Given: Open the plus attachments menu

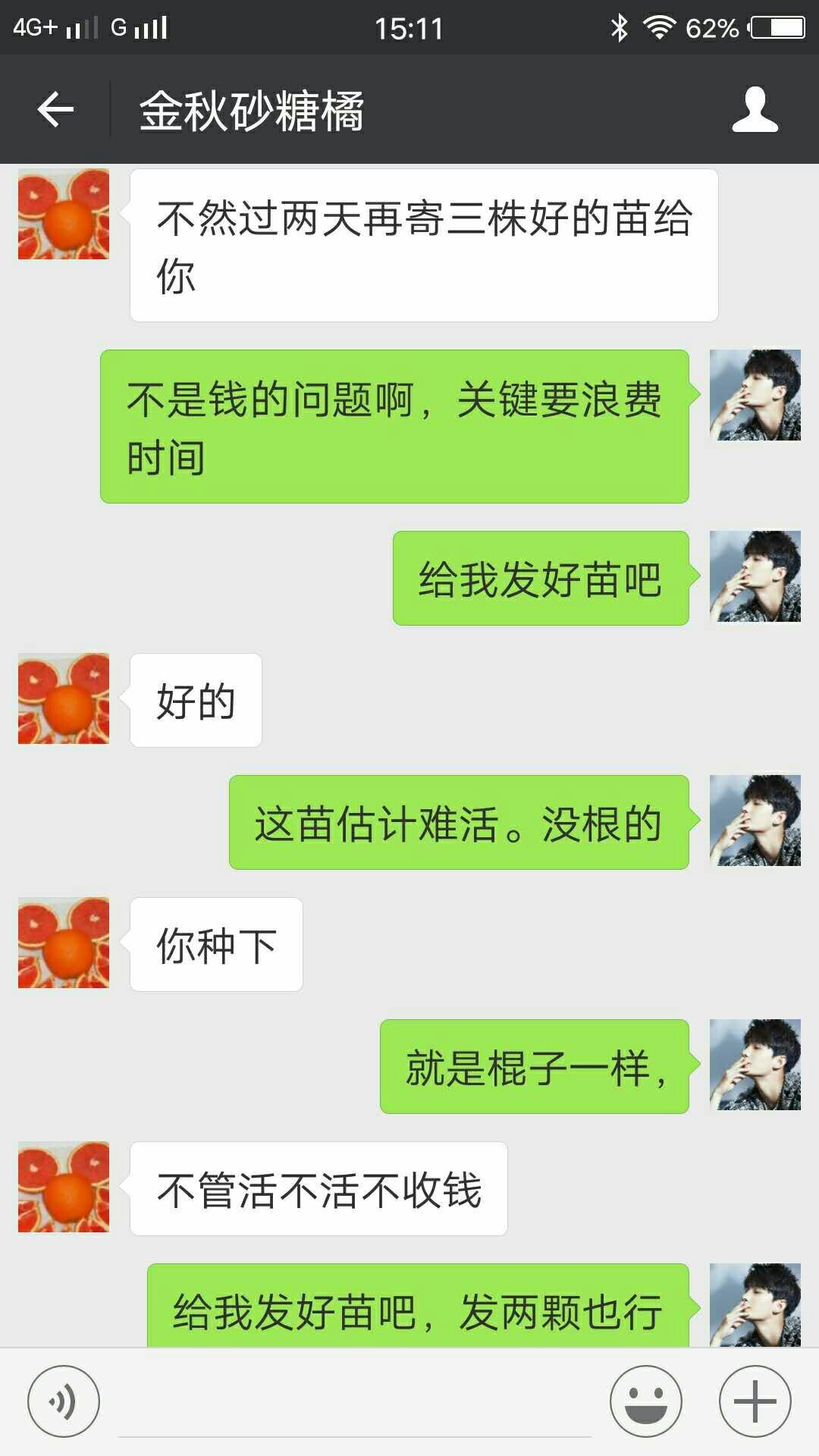Looking at the screenshot, I should click(x=755, y=1401).
